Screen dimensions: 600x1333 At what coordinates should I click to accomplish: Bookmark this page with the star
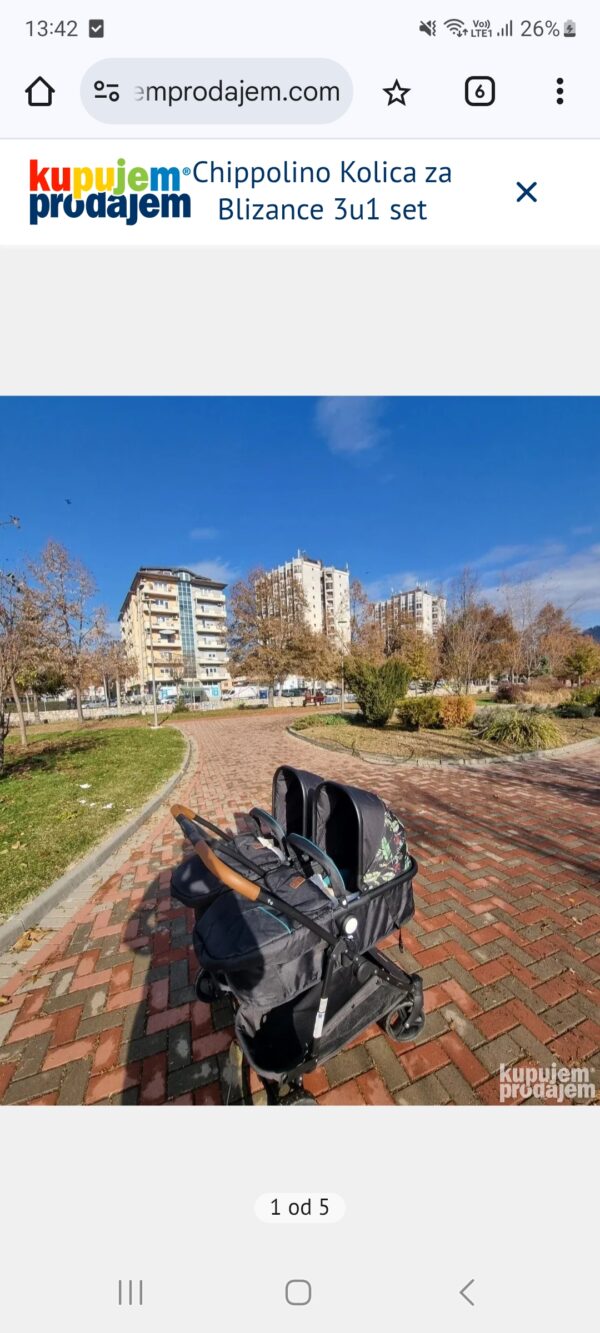pyautogui.click(x=397, y=93)
